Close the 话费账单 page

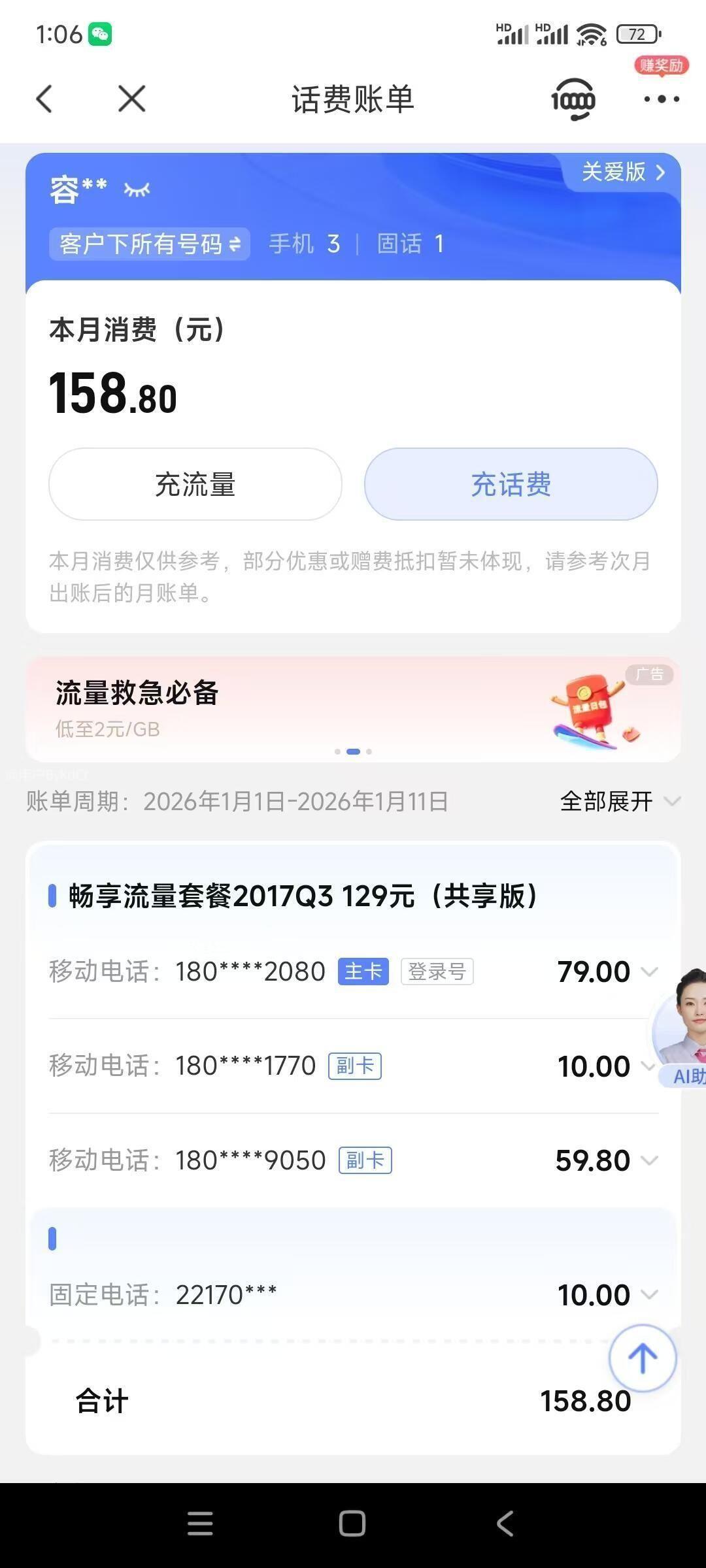click(x=131, y=99)
